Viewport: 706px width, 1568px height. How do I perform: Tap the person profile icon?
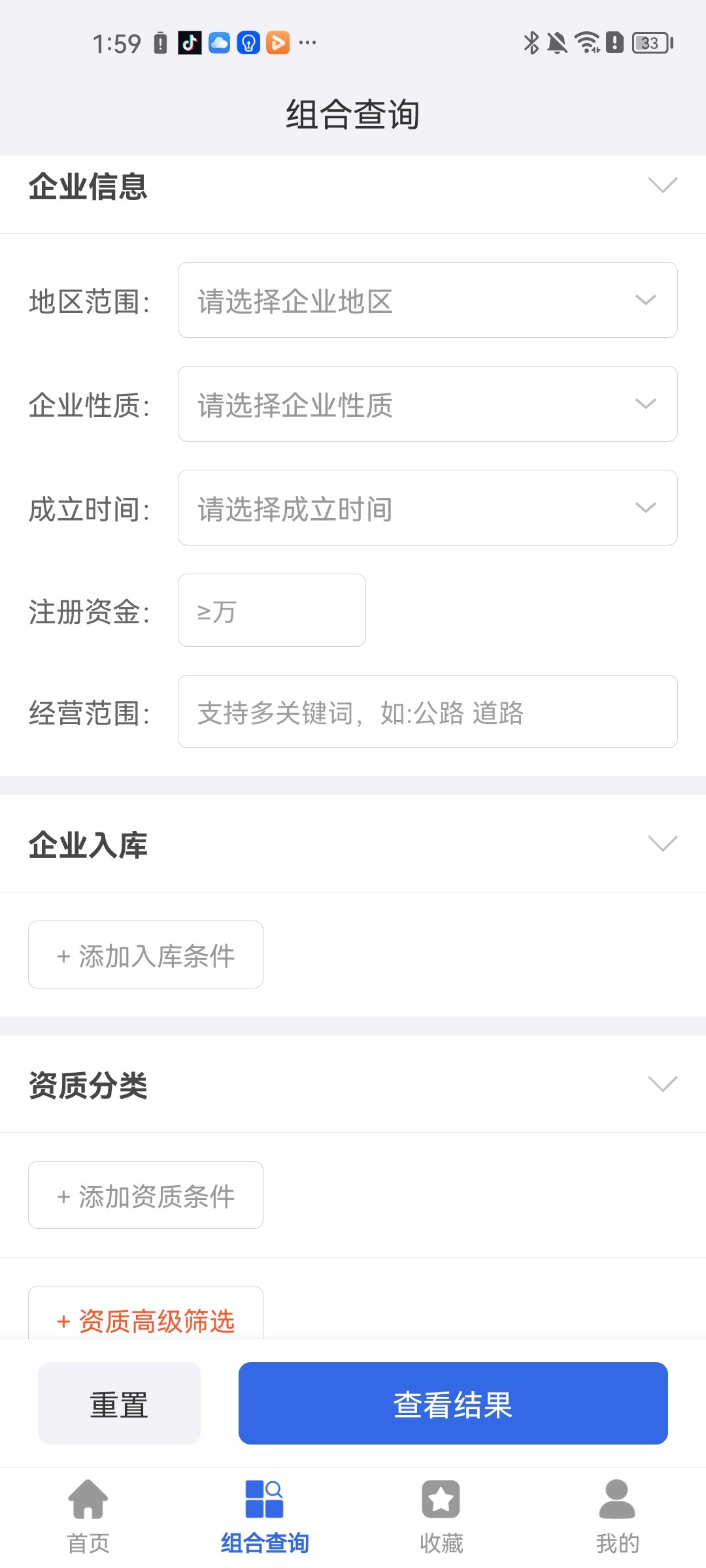(x=616, y=1499)
